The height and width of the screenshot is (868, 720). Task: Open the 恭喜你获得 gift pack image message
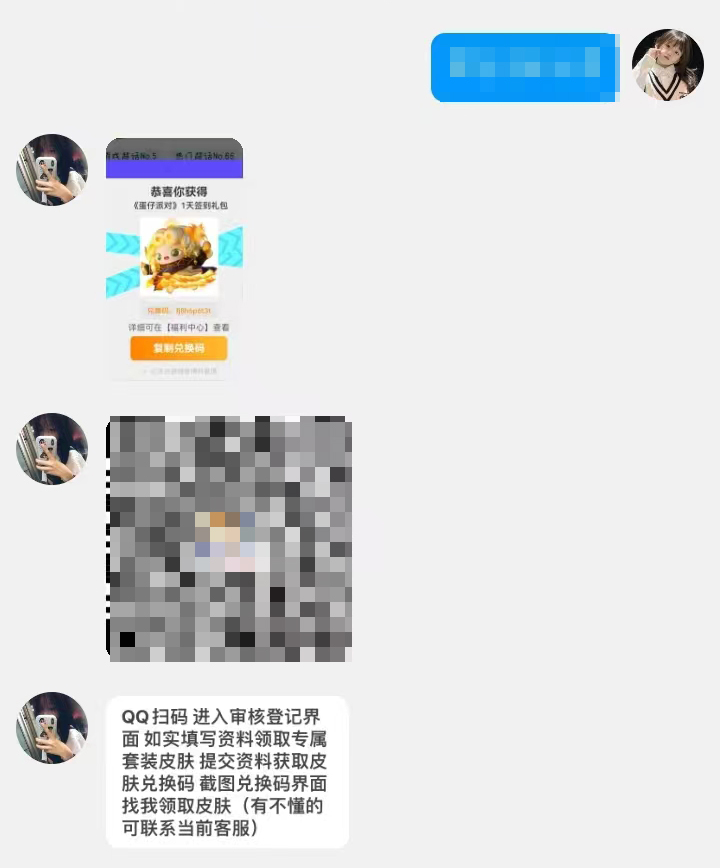[174, 258]
